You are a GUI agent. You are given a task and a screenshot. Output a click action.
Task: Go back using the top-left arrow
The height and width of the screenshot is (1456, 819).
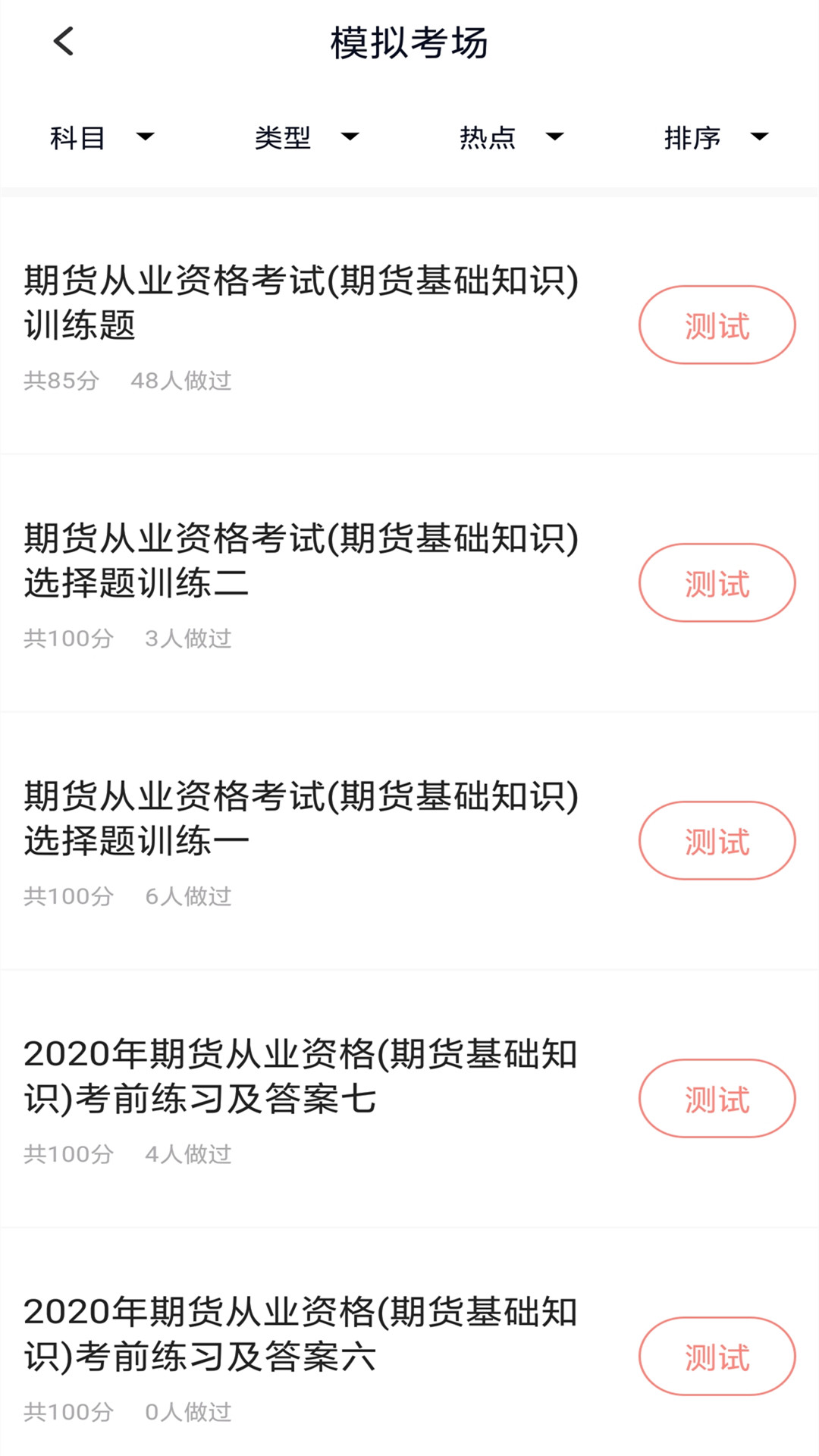tap(64, 42)
